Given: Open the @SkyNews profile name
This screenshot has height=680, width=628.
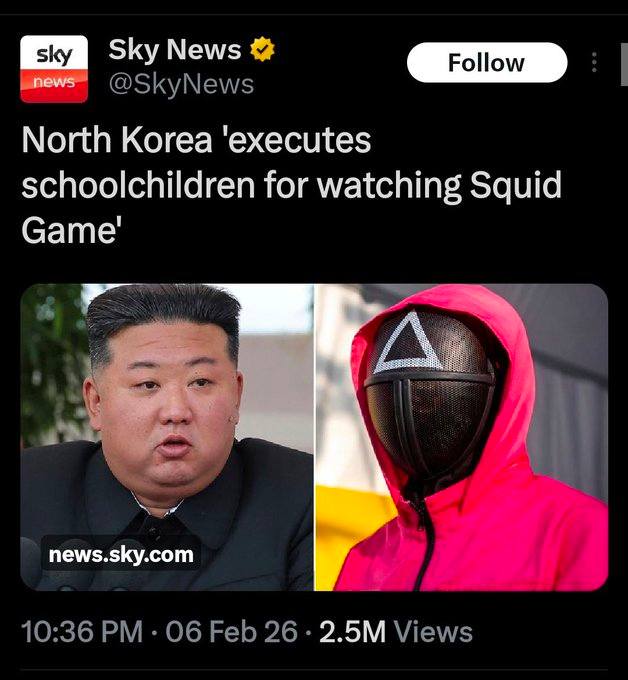Looking at the screenshot, I should pos(180,85).
